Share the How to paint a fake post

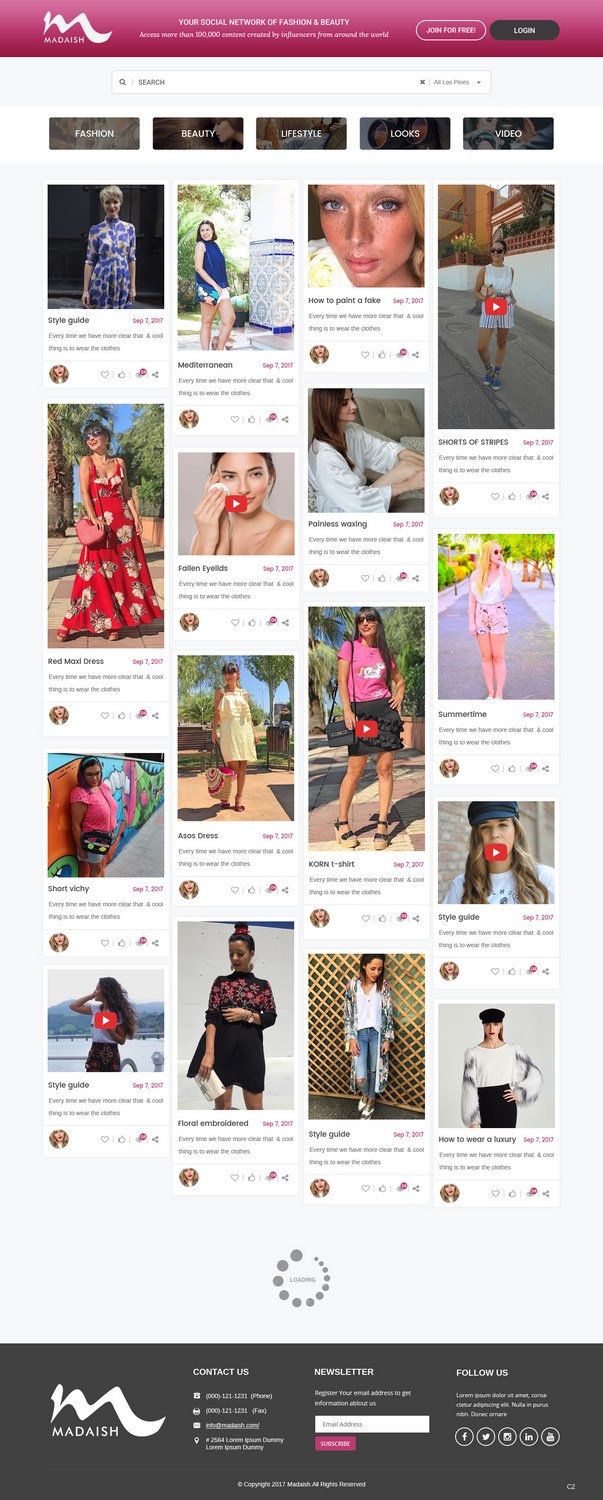(x=416, y=354)
